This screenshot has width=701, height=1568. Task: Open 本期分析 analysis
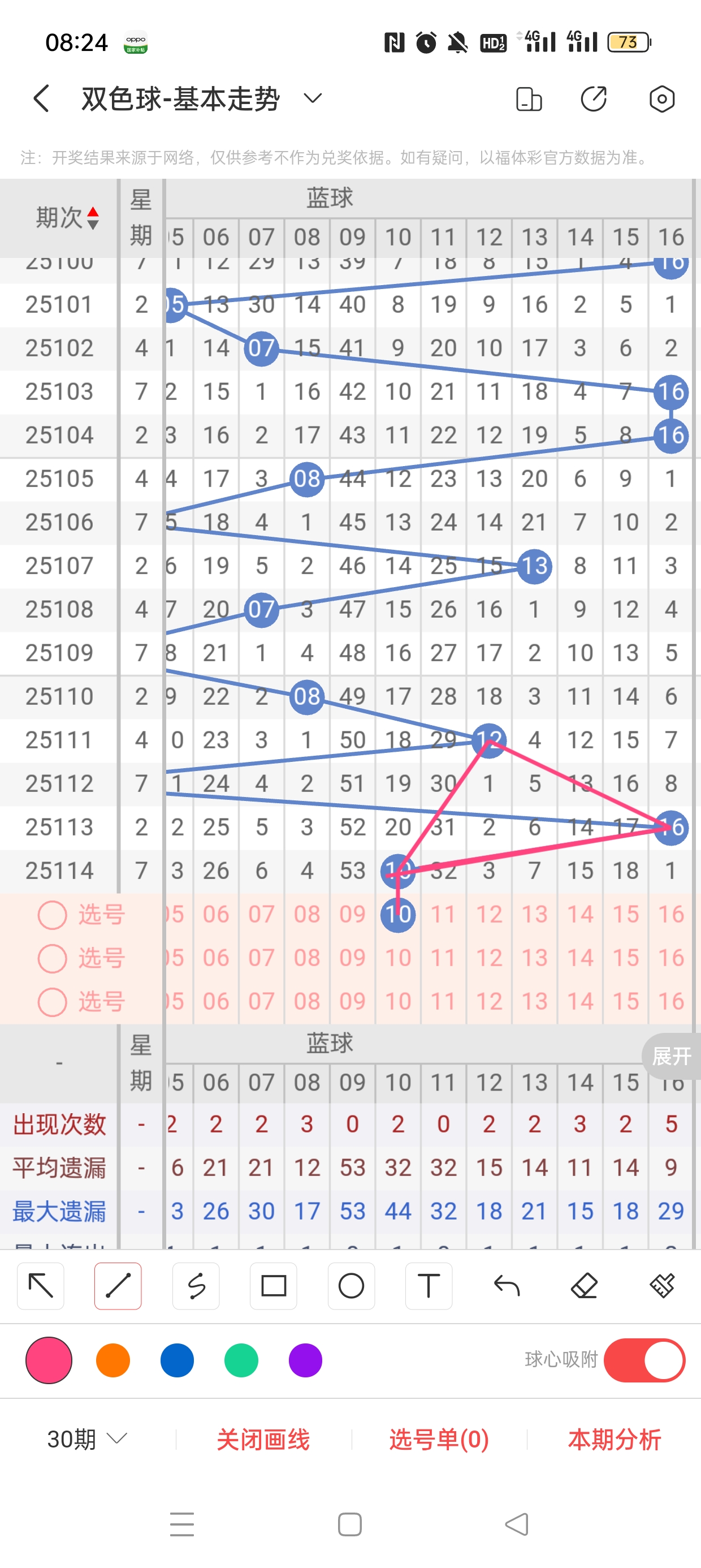[x=615, y=1439]
